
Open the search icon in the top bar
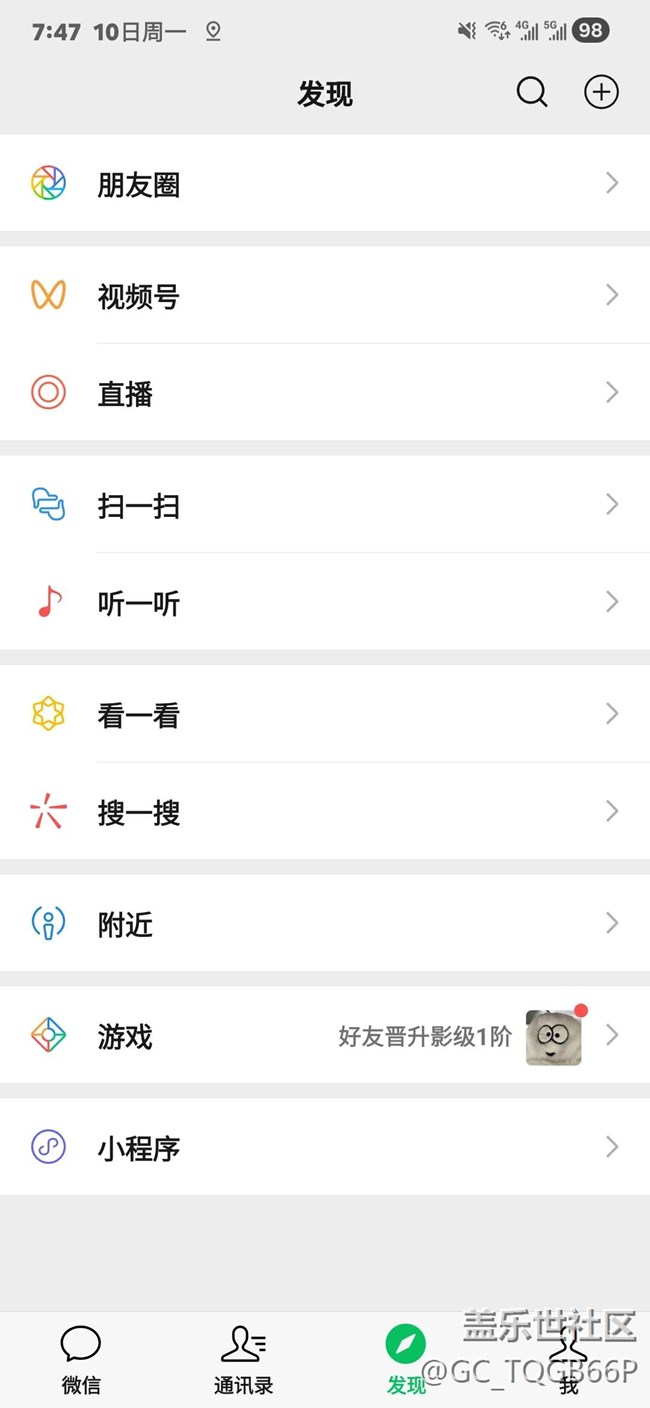click(531, 93)
